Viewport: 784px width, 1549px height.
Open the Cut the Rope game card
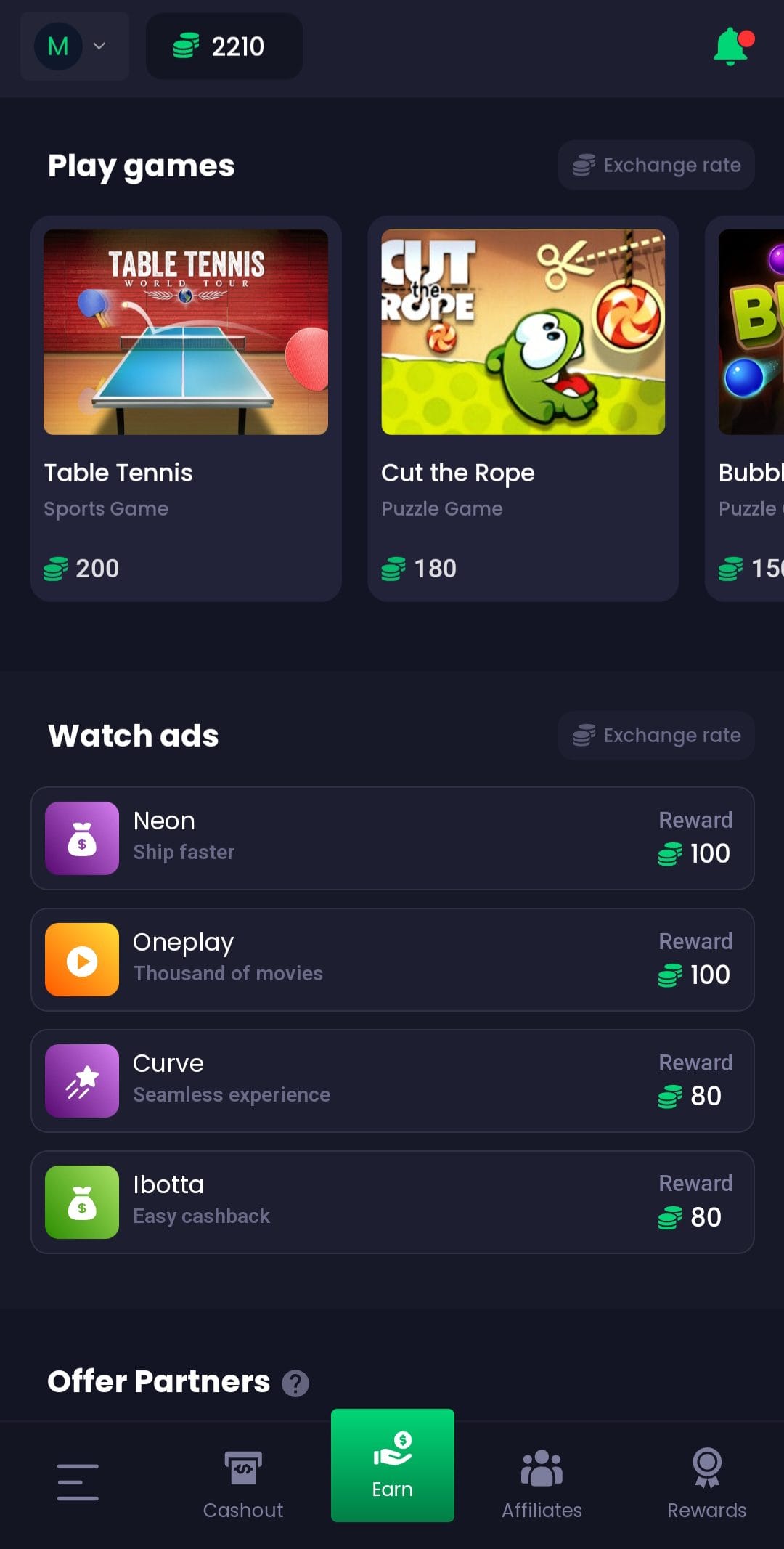tap(523, 408)
